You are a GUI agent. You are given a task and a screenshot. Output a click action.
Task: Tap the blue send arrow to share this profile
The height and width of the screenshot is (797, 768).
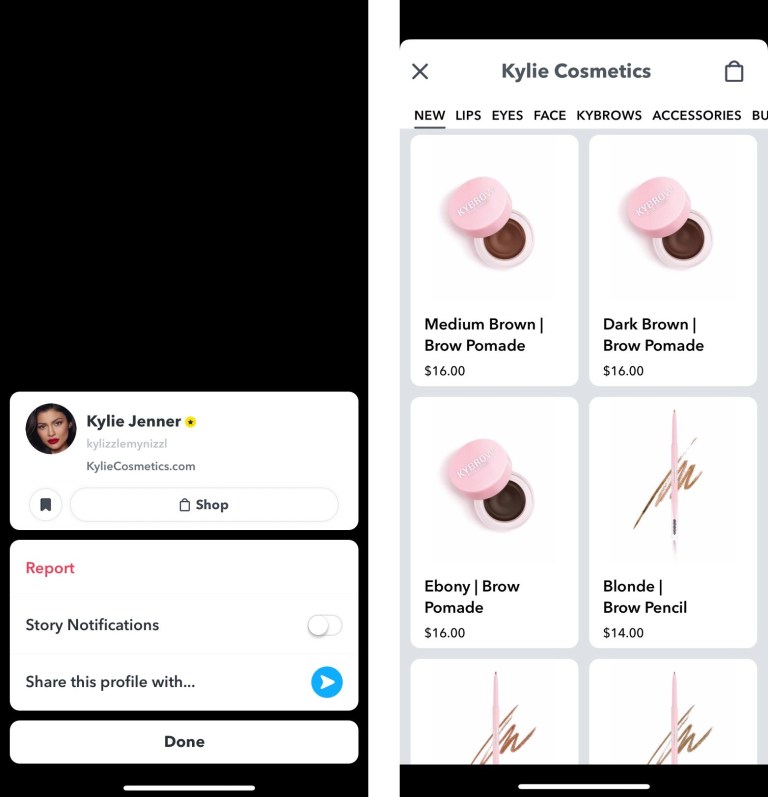pos(326,682)
